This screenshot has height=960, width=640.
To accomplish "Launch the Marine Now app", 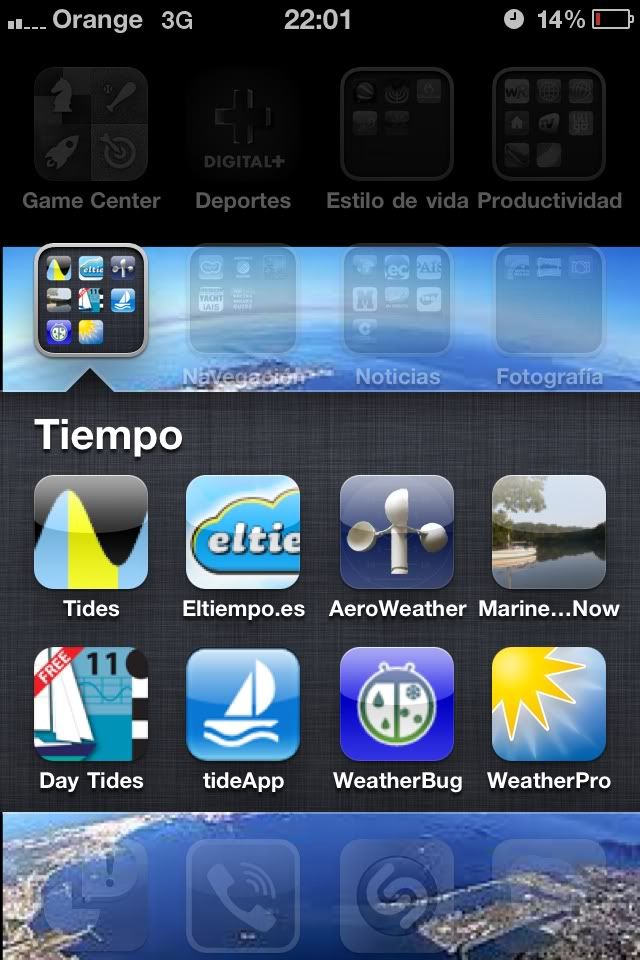I will coord(549,532).
